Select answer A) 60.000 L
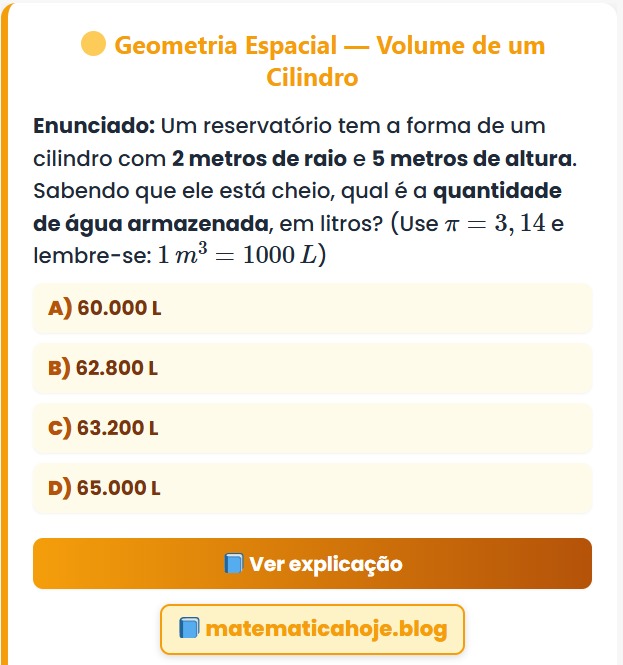623x665 pixels. 312,308
